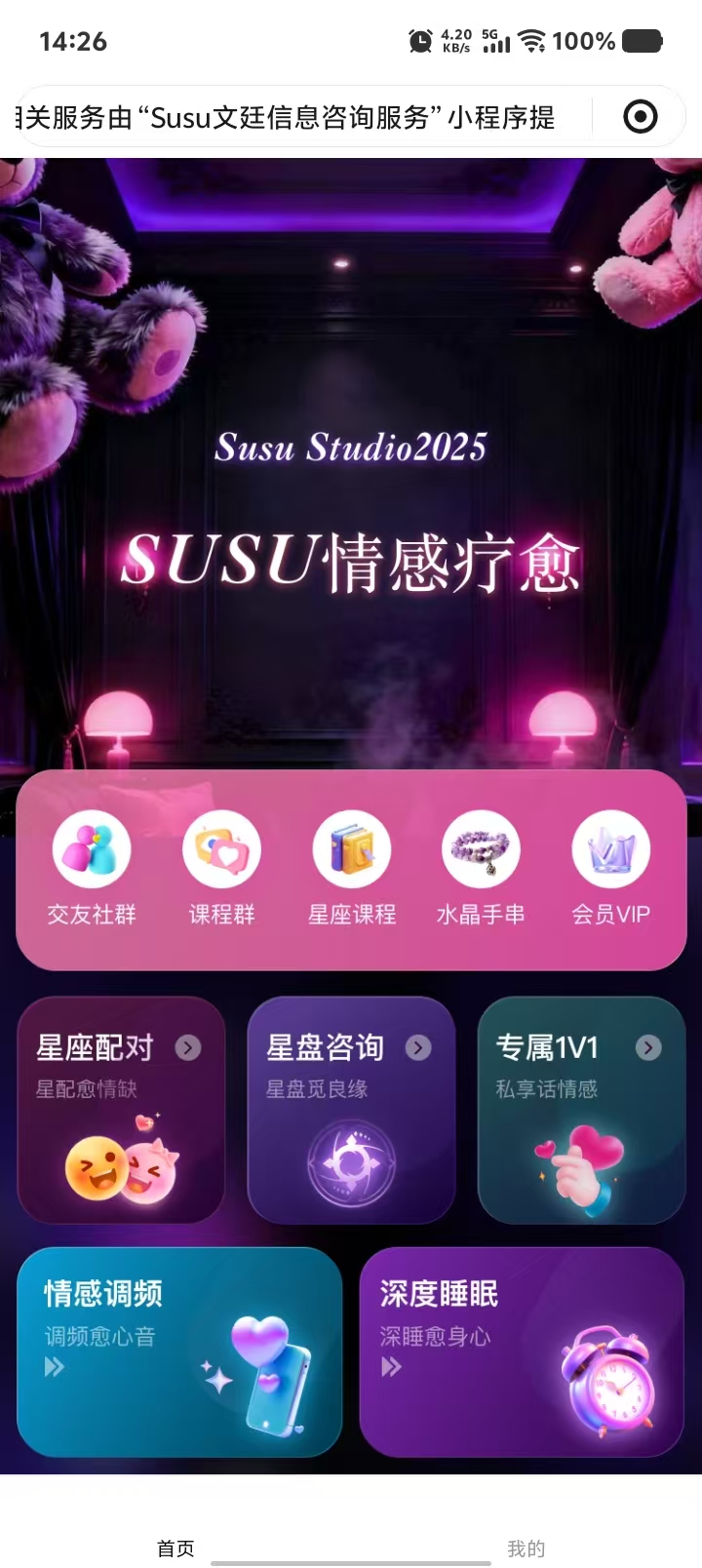Open the 专属1V1 card

click(581, 1110)
